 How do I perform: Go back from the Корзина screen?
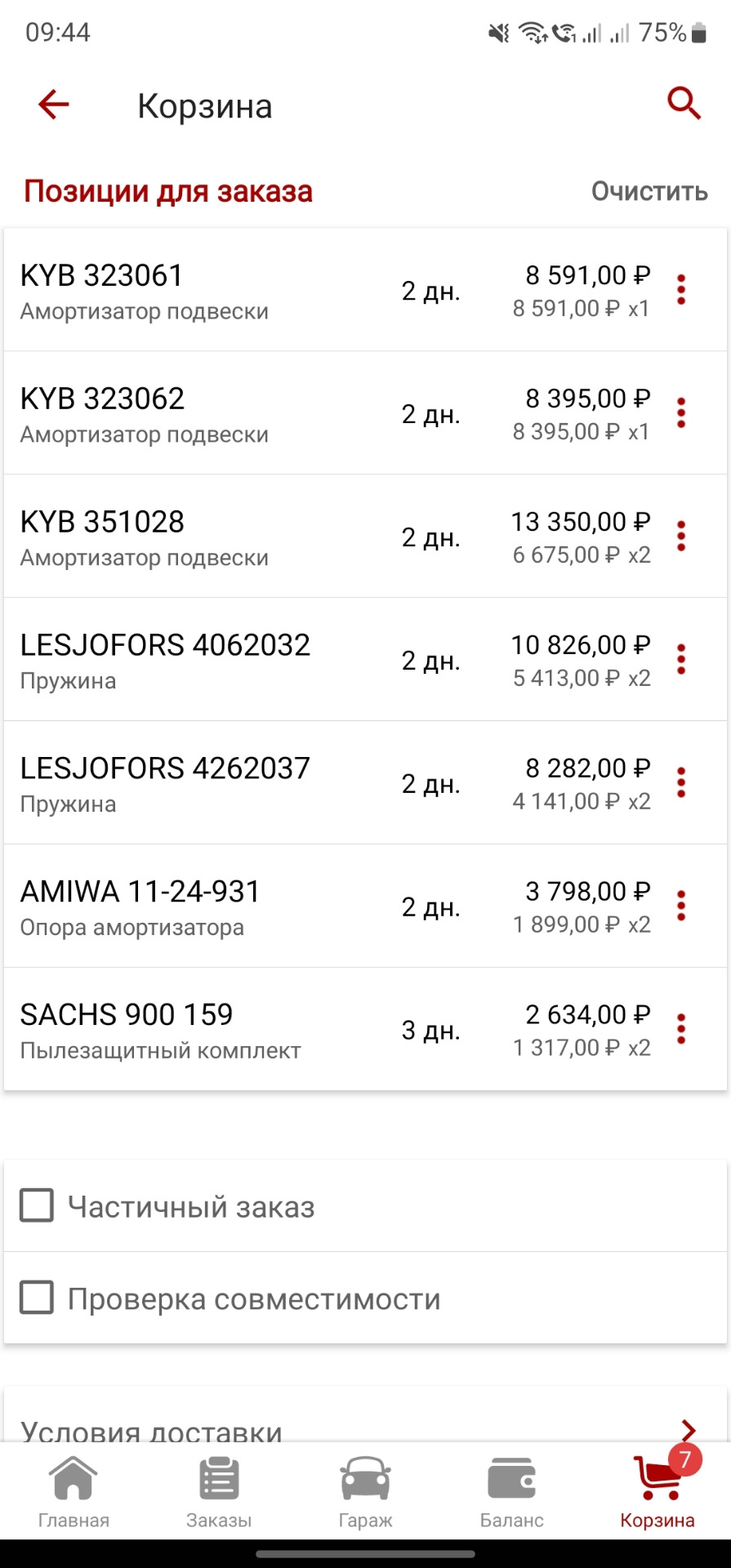(x=54, y=105)
